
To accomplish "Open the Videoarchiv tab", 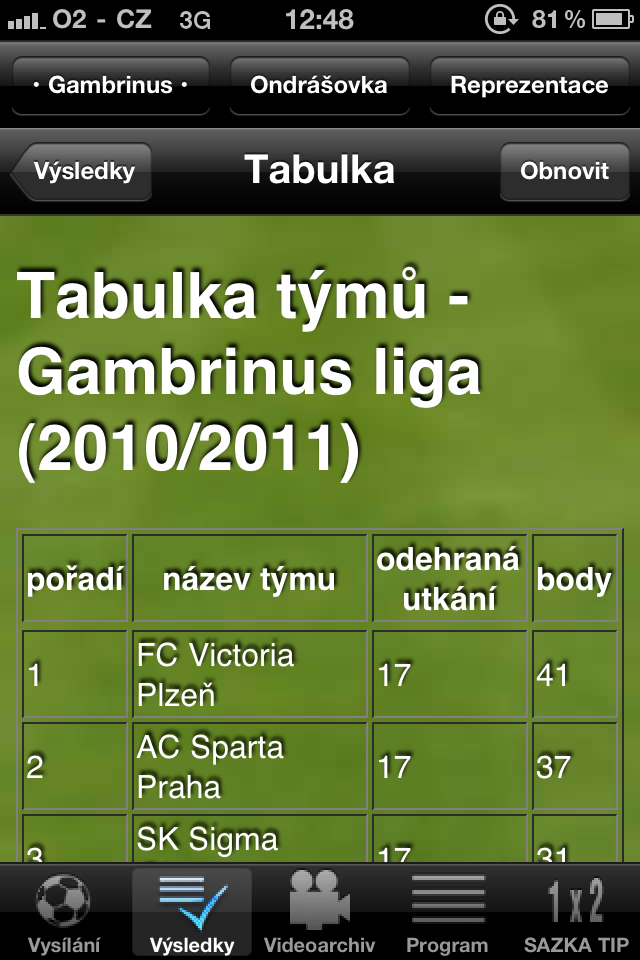I will (x=319, y=914).
